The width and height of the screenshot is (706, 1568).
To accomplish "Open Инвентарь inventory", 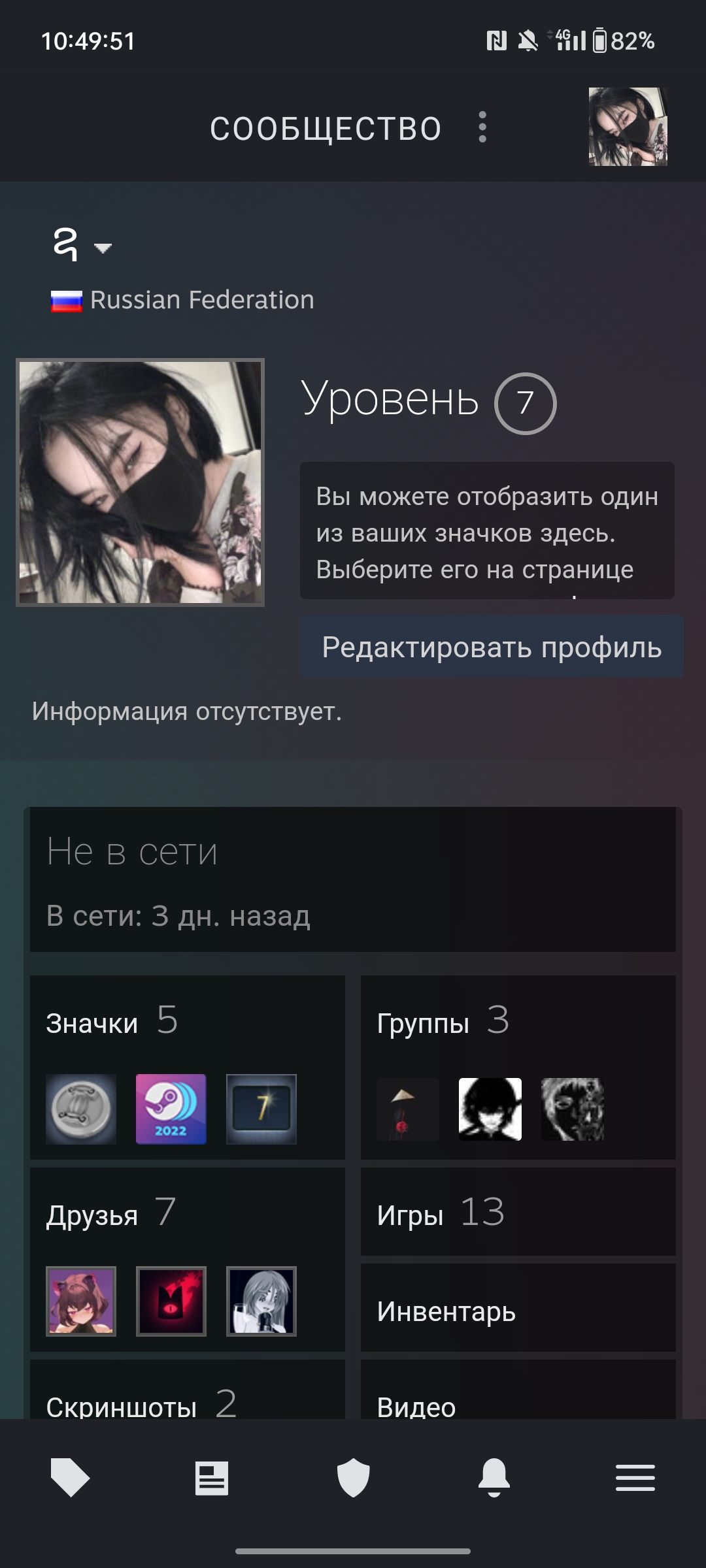I will pos(518,1308).
